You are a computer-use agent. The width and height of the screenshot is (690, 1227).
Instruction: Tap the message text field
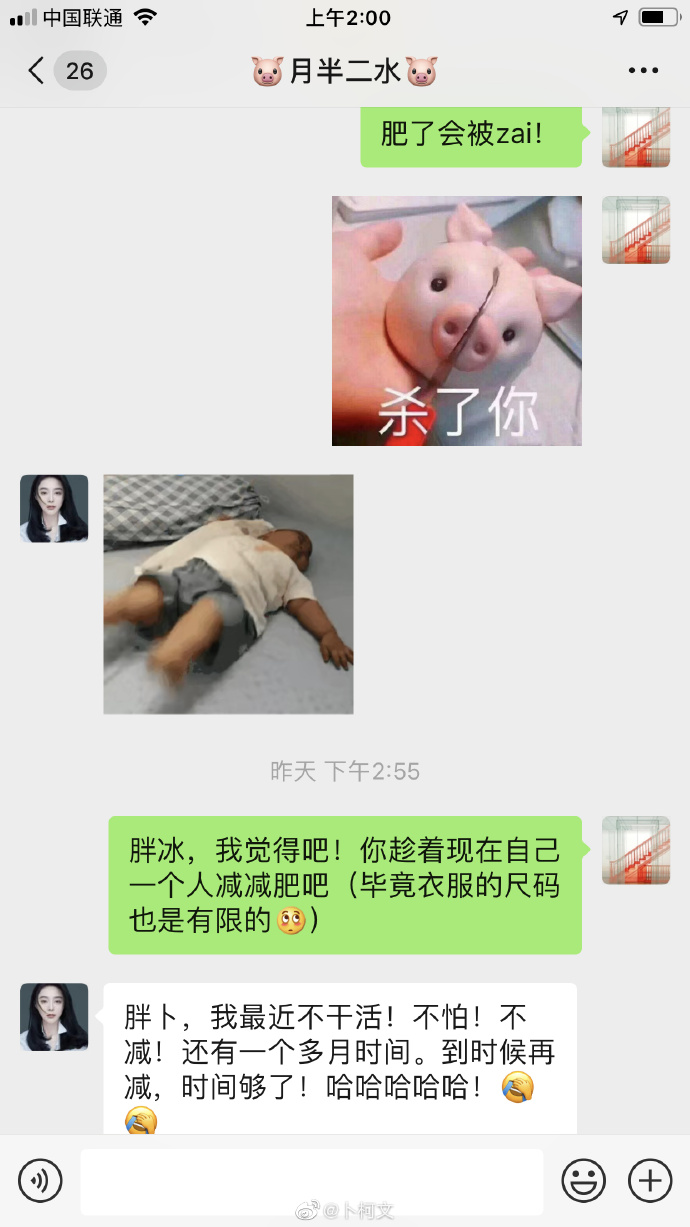point(311,1181)
